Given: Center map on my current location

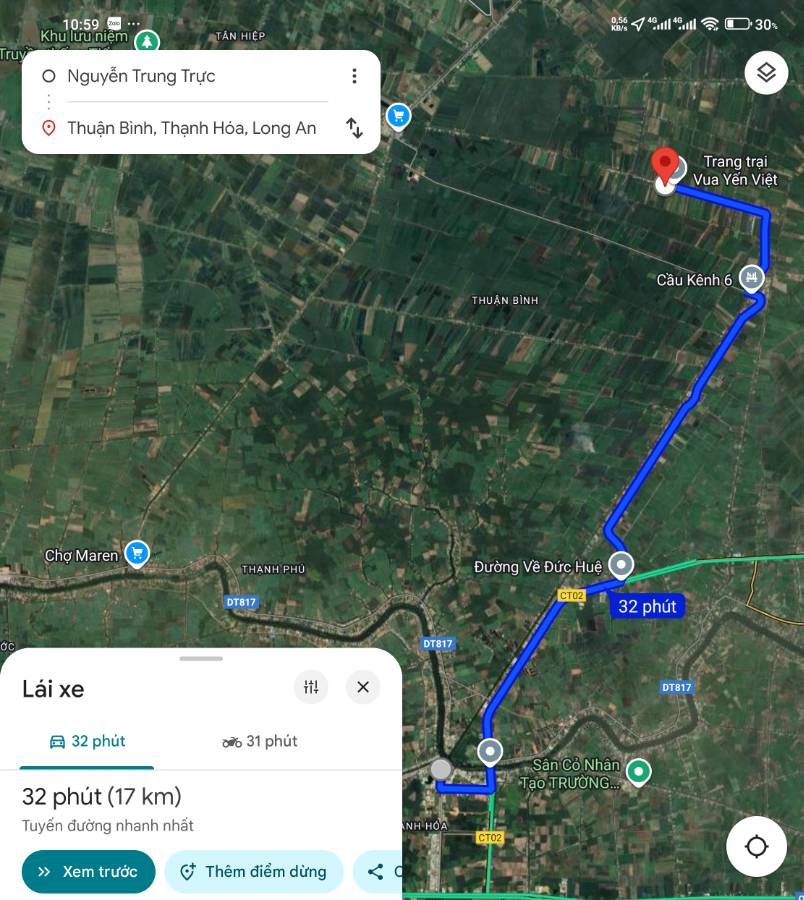Looking at the screenshot, I should click(756, 847).
